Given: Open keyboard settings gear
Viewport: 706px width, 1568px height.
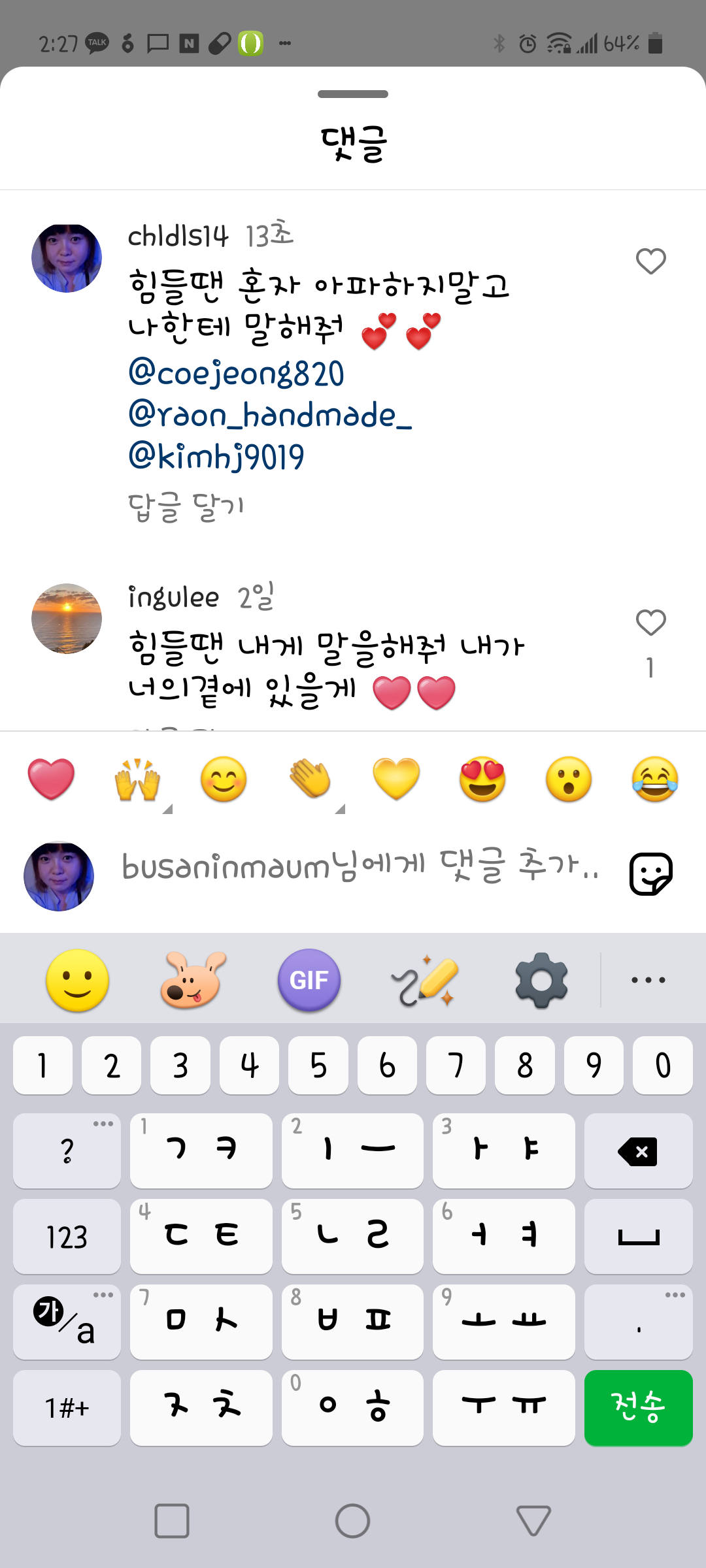Looking at the screenshot, I should coord(541,980).
